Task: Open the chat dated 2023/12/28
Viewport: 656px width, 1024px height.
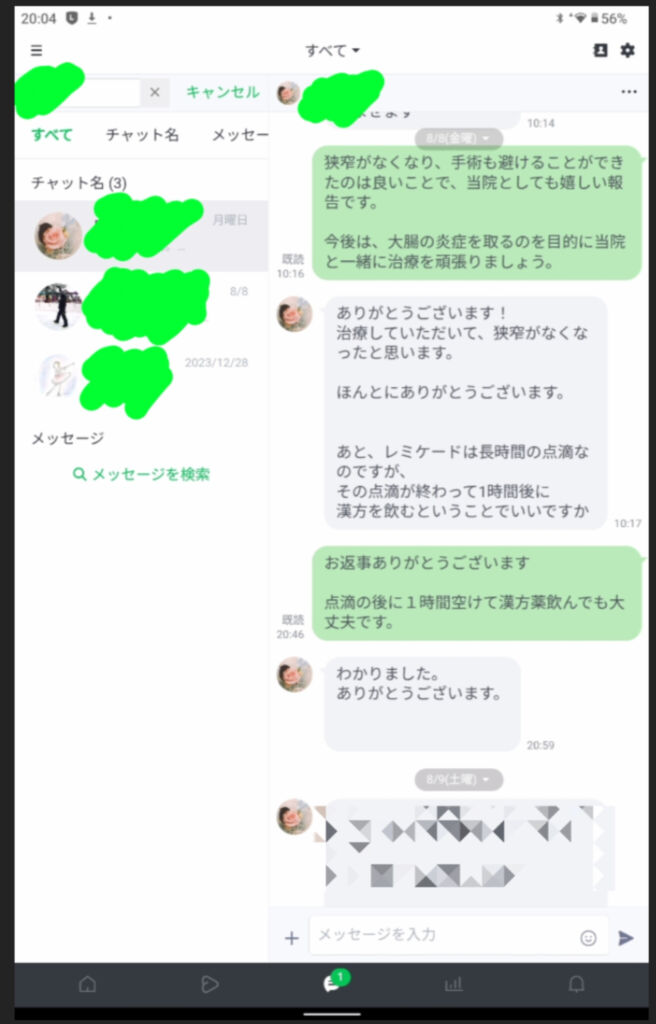Action: 140,376
